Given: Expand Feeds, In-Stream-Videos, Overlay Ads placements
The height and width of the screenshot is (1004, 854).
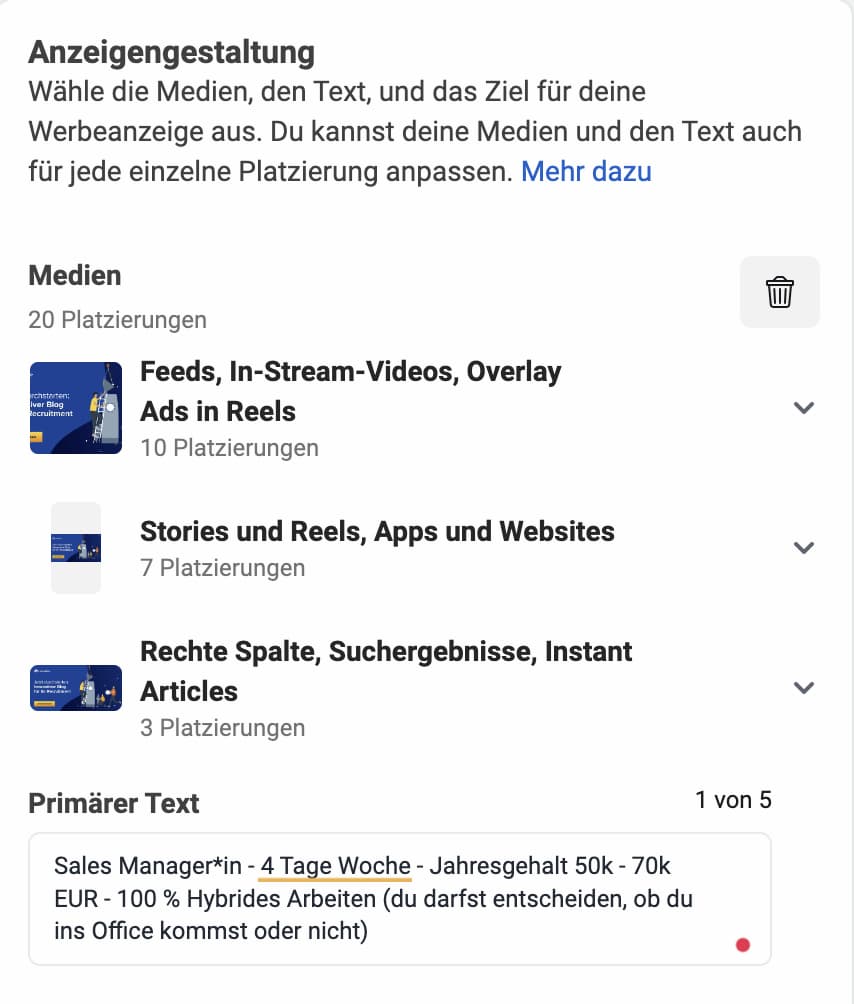Looking at the screenshot, I should [803, 407].
